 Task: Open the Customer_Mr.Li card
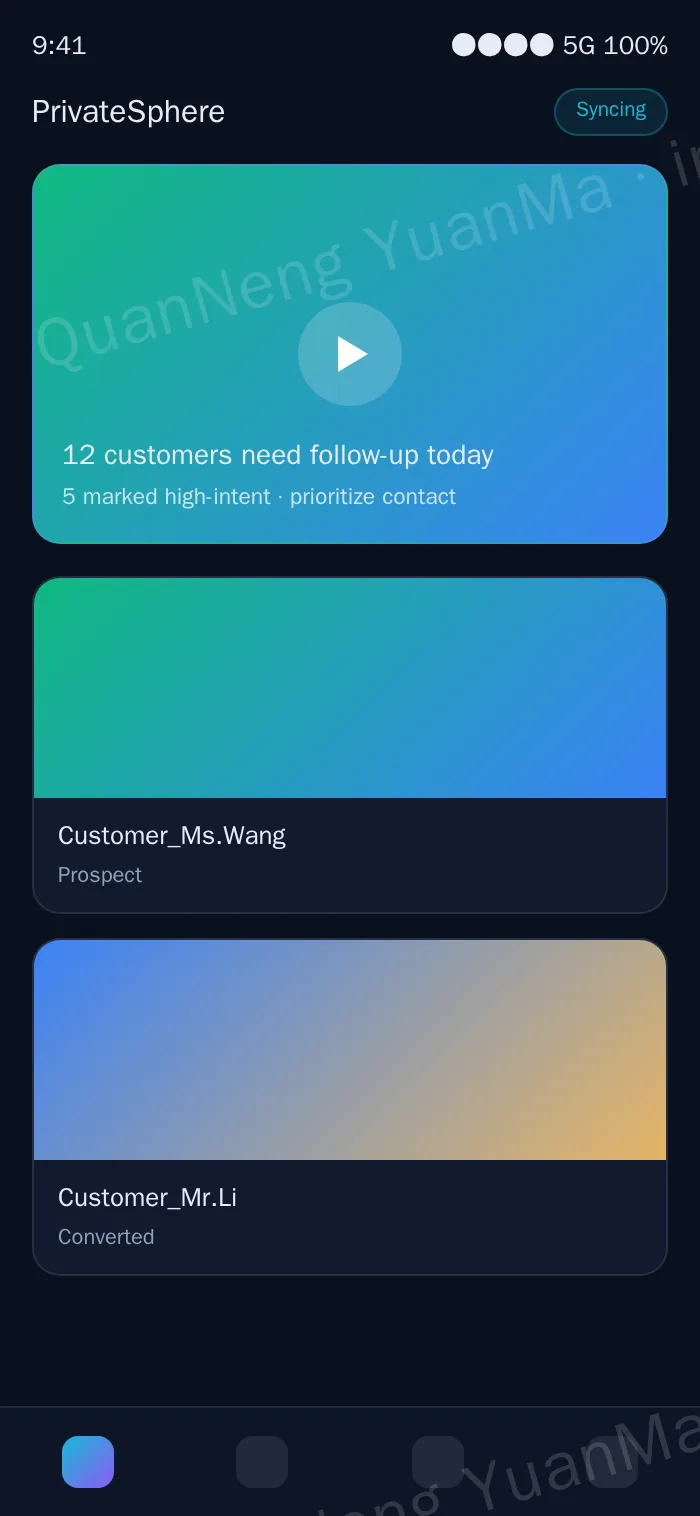pos(350,1107)
